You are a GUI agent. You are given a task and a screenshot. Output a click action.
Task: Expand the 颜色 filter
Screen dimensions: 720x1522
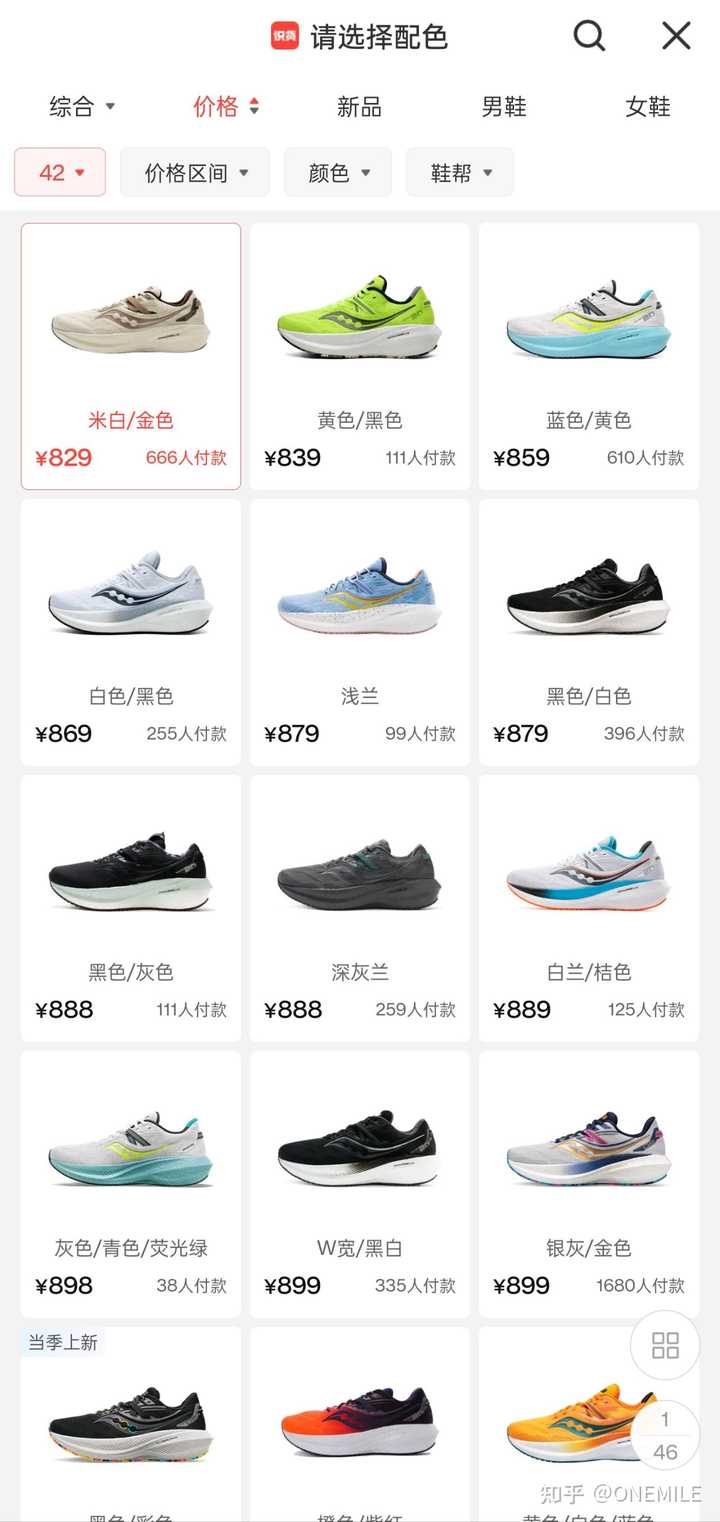point(338,172)
